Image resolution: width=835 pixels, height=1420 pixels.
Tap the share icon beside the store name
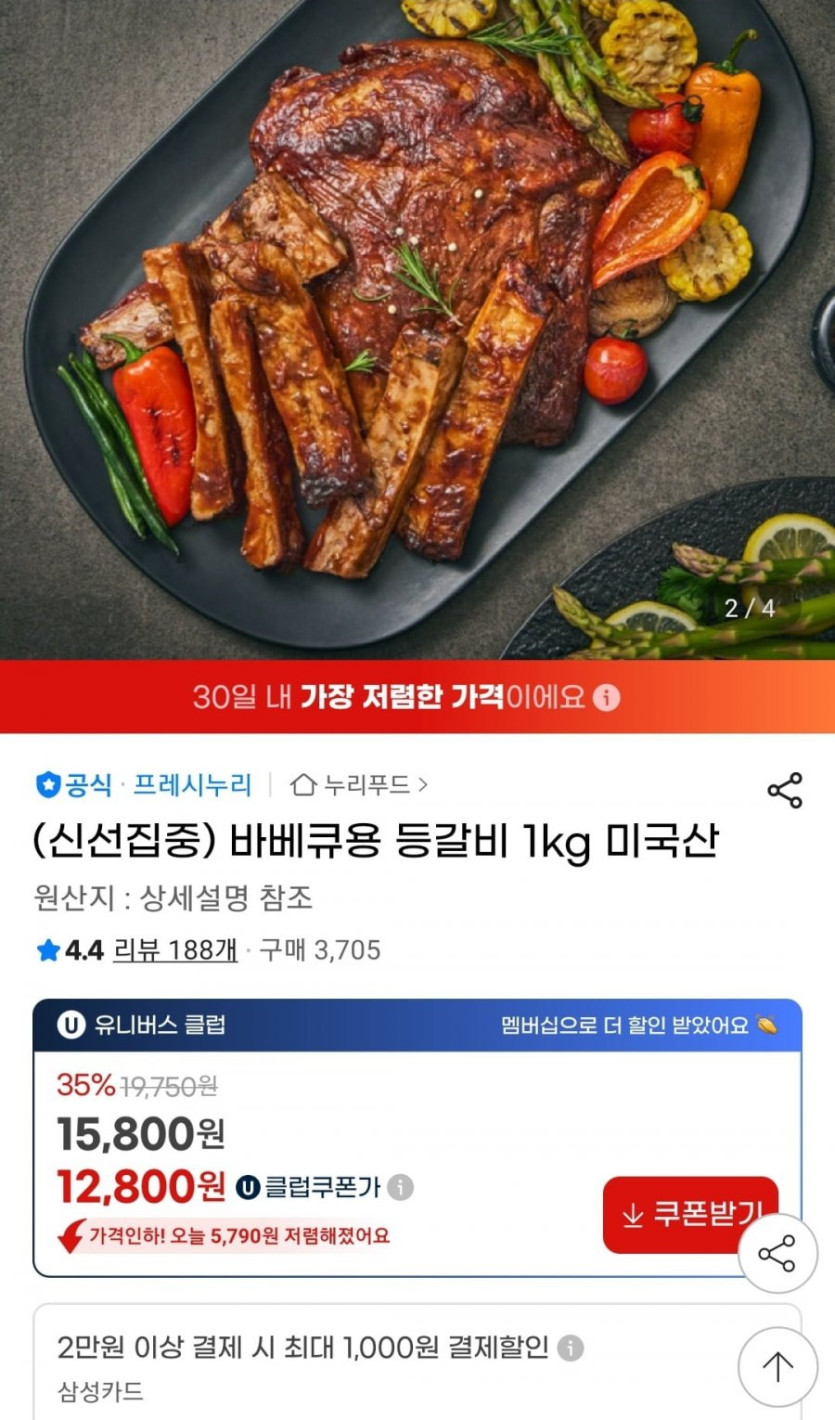784,790
